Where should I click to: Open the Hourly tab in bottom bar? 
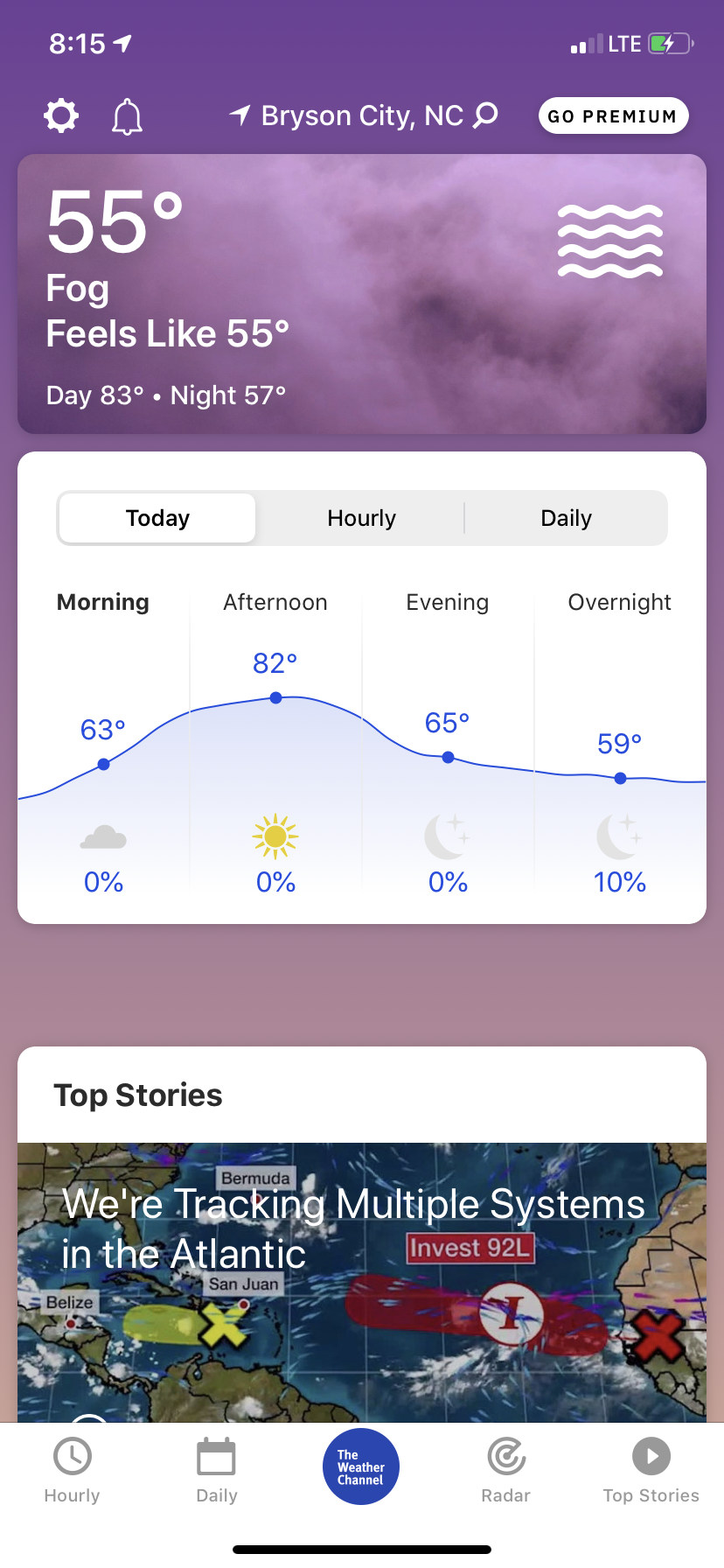[73, 1470]
